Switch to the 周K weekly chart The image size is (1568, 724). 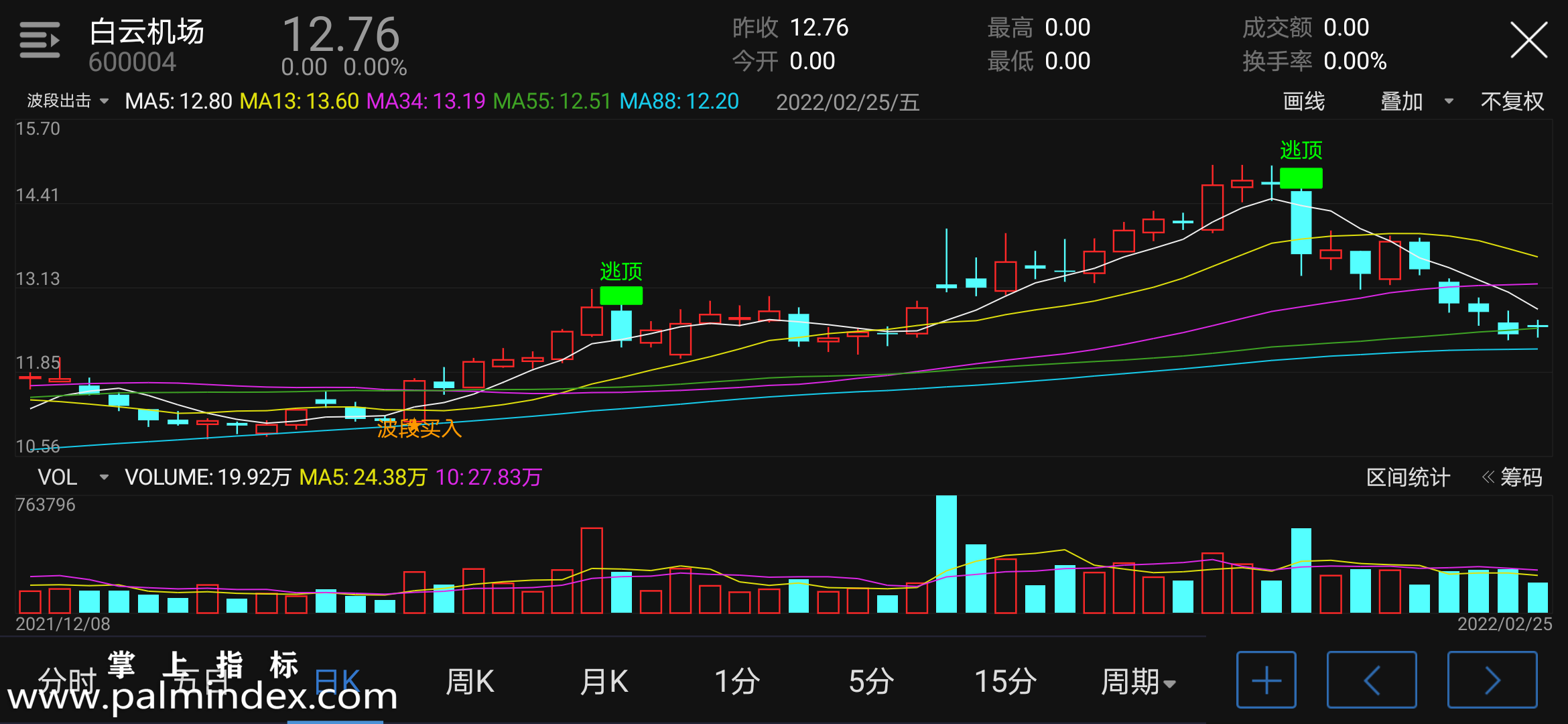[470, 682]
